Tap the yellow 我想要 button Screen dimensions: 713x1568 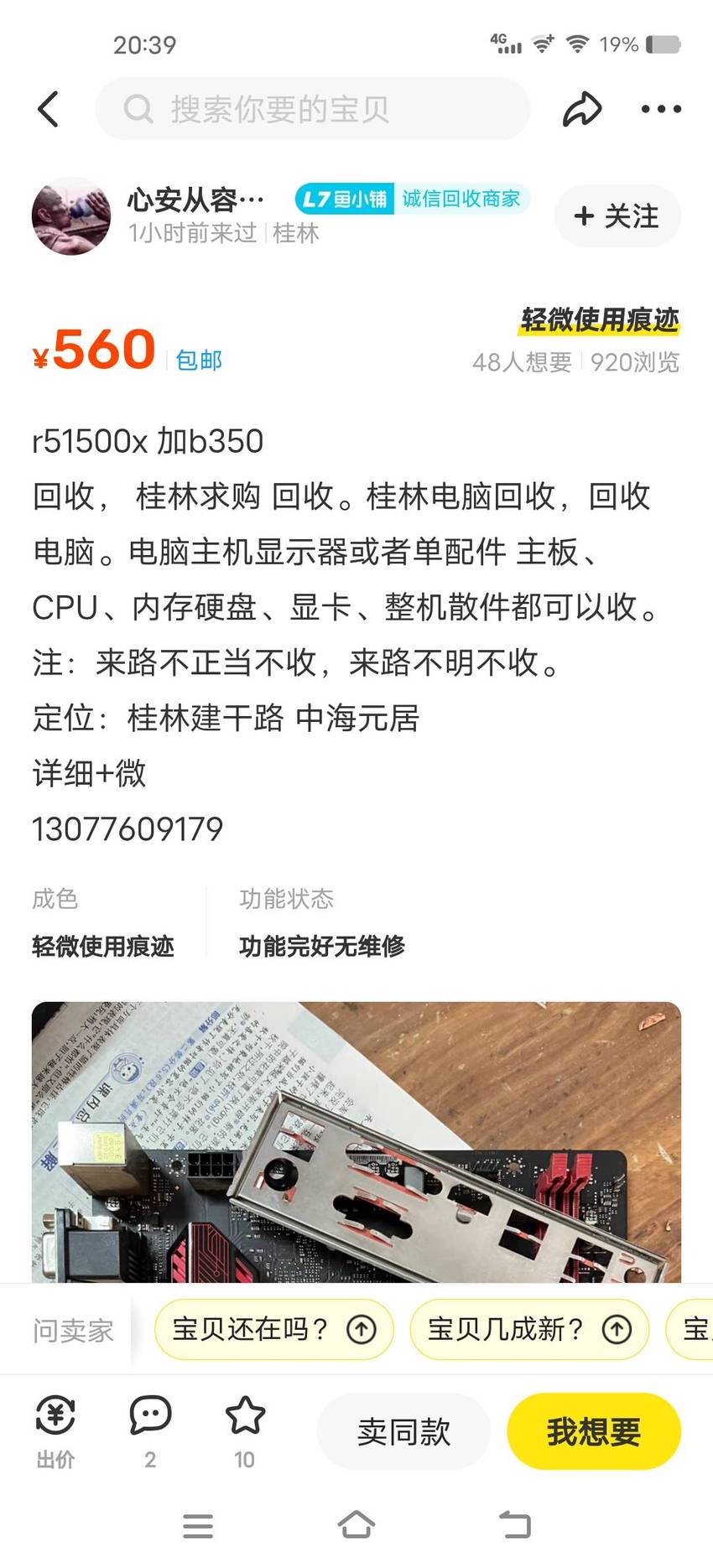click(594, 1431)
